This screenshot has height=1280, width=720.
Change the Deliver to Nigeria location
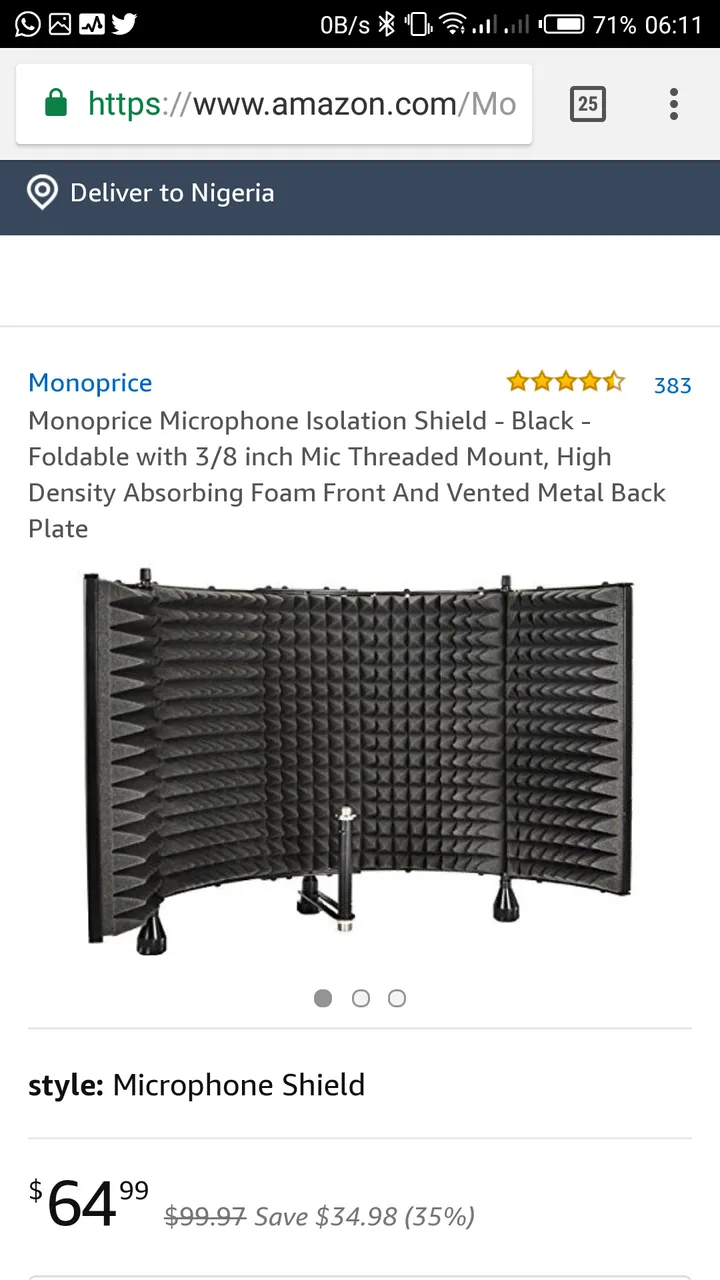(172, 193)
